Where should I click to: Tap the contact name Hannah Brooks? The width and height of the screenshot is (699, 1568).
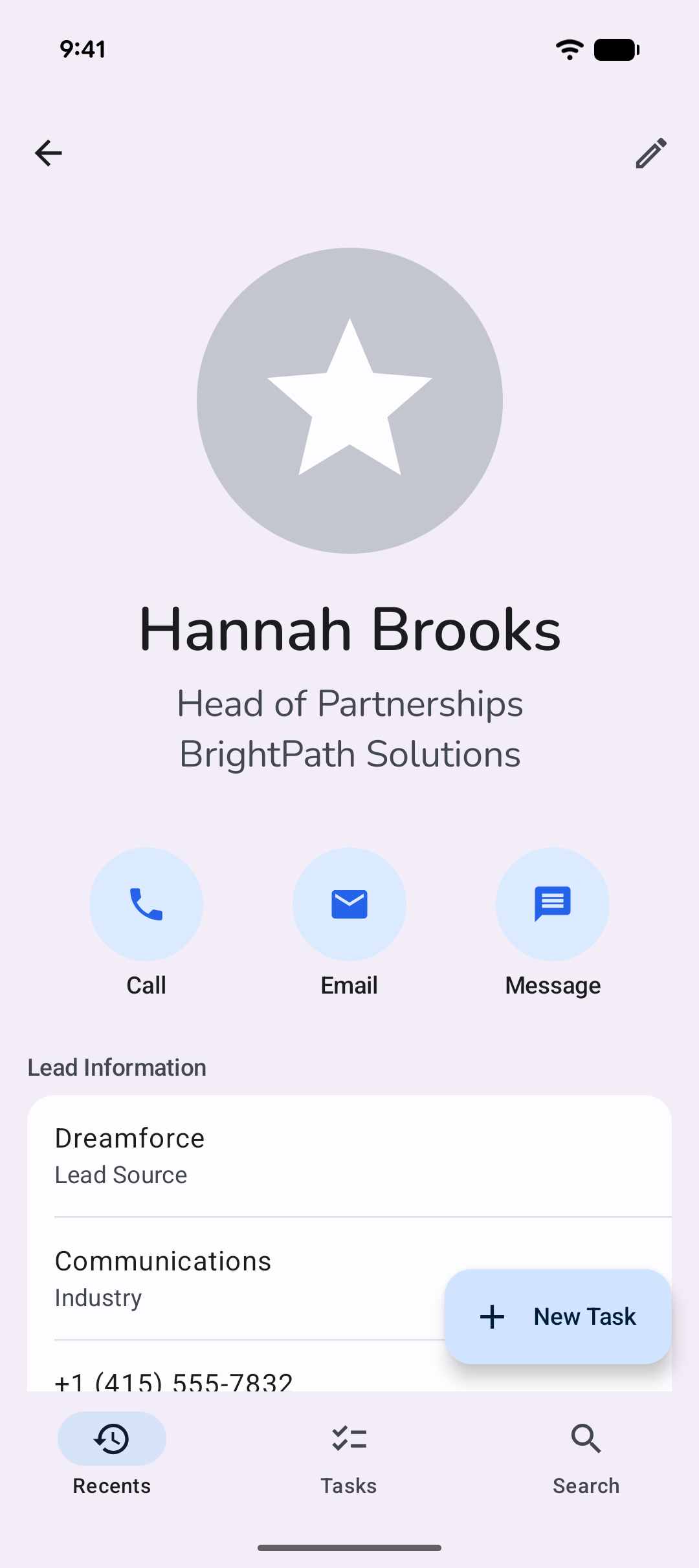(349, 627)
